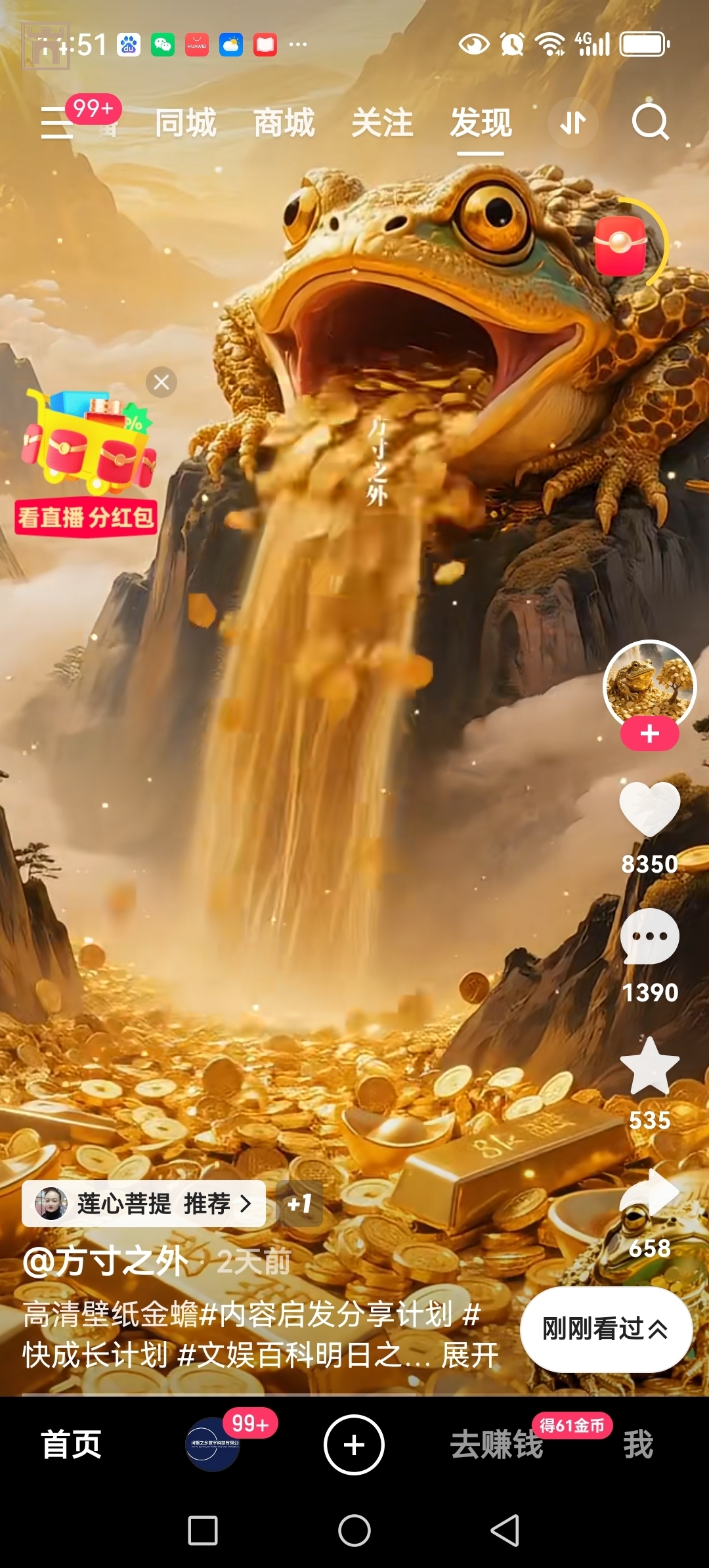Follow the creator with plus button

click(x=649, y=733)
